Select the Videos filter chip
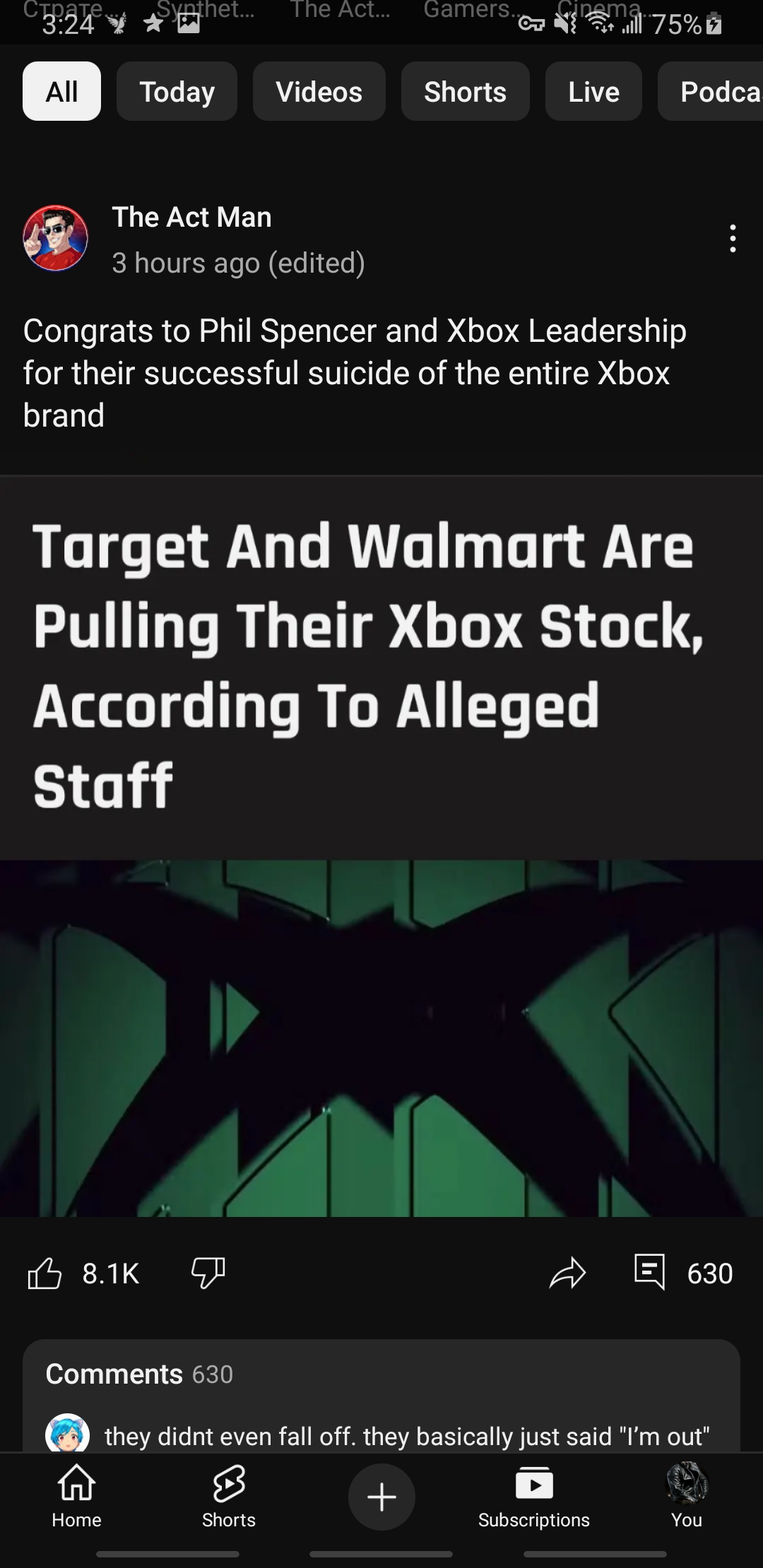This screenshot has height=1568, width=763. [x=319, y=91]
